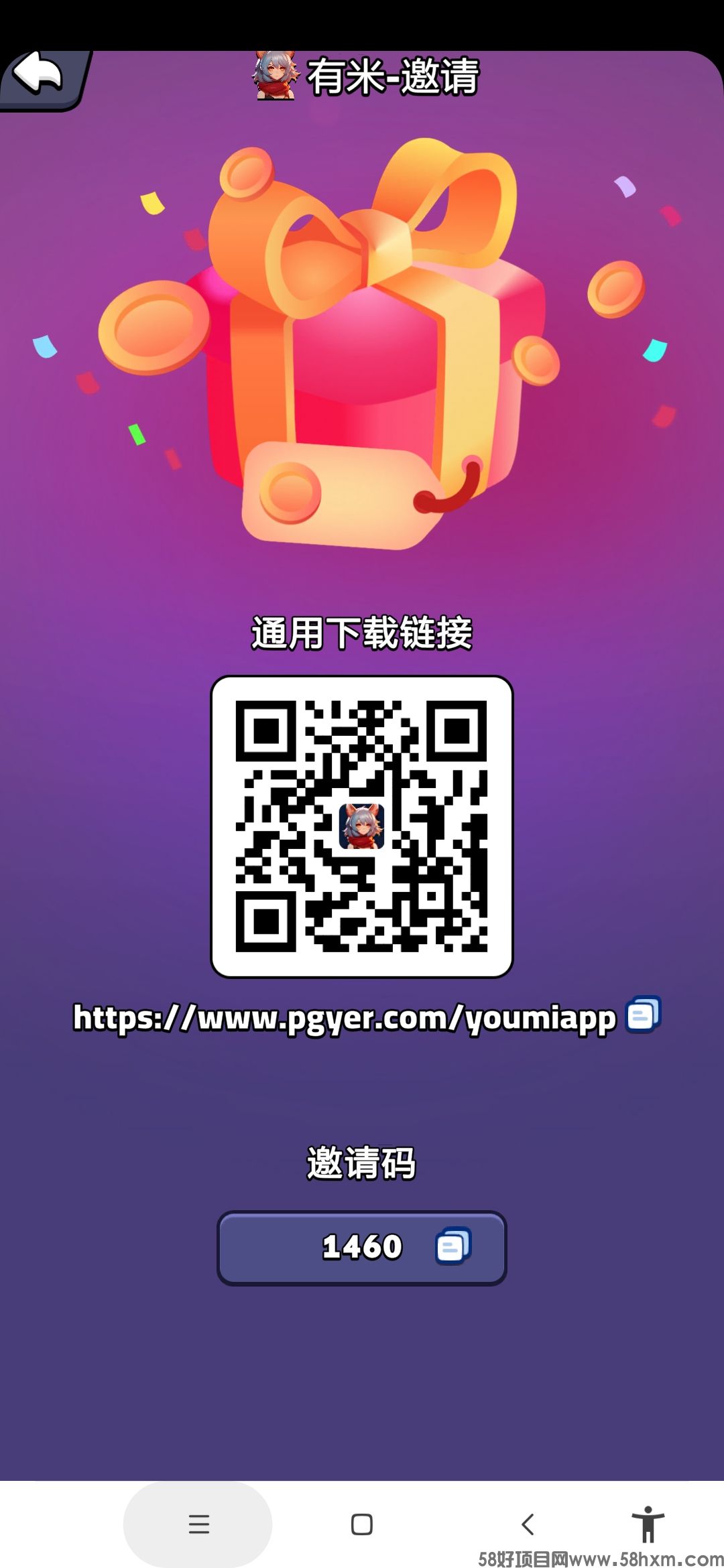Copy invitation code 1460
The height and width of the screenshot is (1568, 724).
[x=453, y=1246]
